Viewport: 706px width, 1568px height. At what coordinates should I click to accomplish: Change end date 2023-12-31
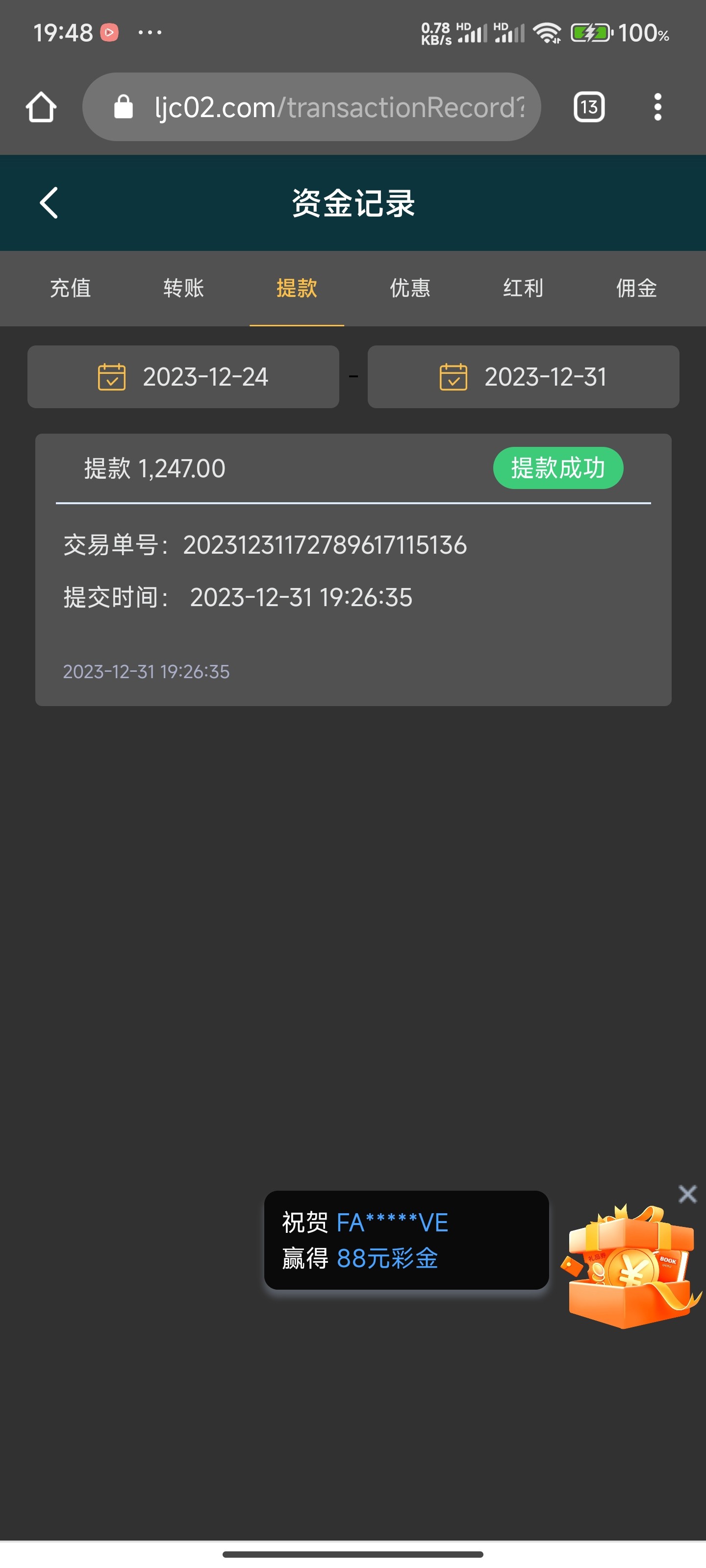pyautogui.click(x=523, y=377)
